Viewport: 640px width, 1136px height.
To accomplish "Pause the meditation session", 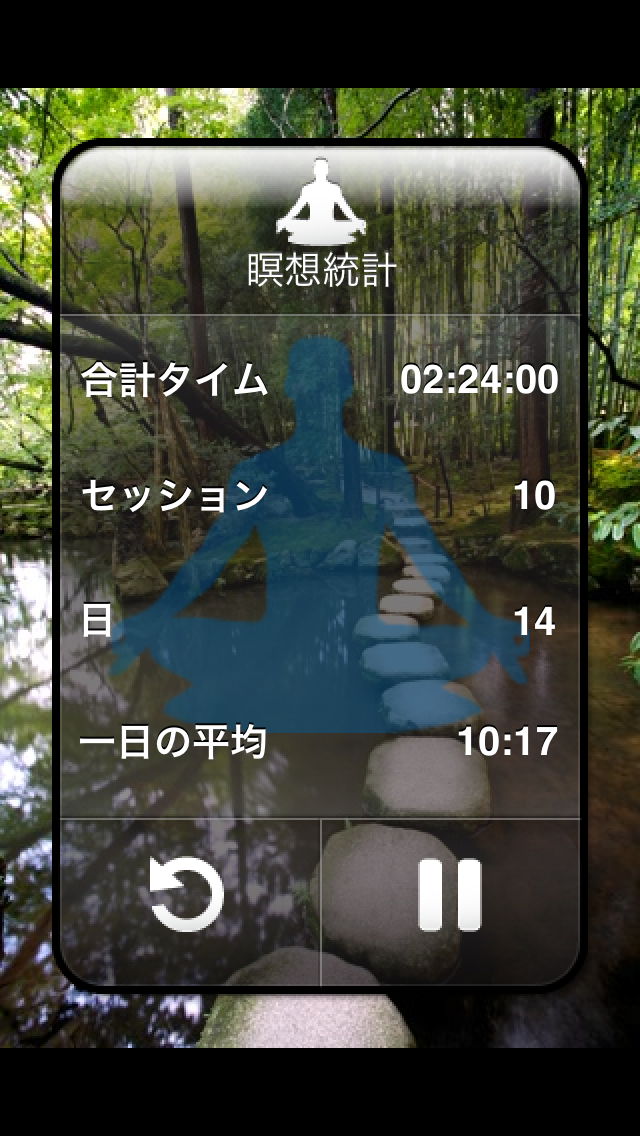I will click(449, 895).
